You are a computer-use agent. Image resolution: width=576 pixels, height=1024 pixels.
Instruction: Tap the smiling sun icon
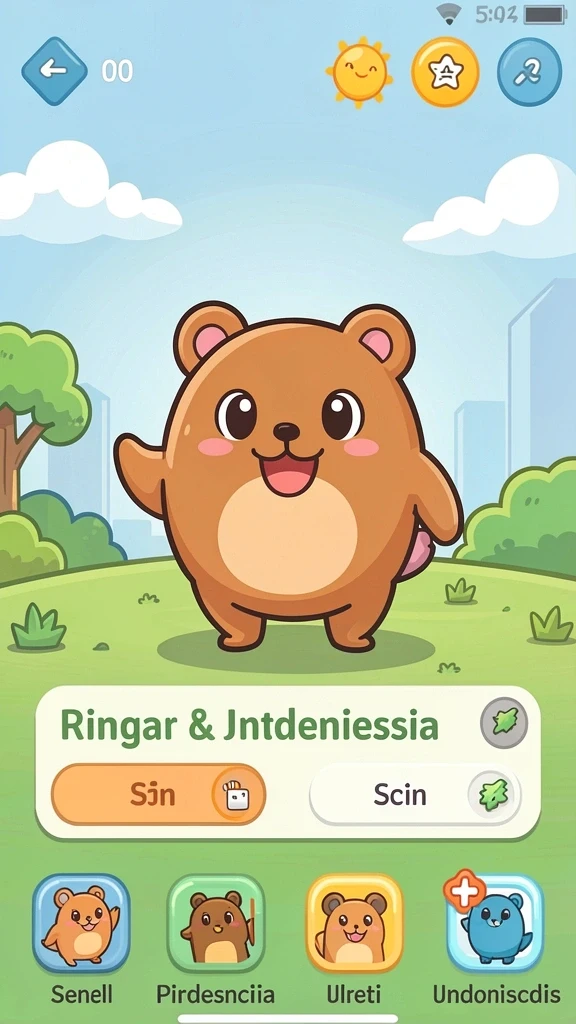[360, 72]
